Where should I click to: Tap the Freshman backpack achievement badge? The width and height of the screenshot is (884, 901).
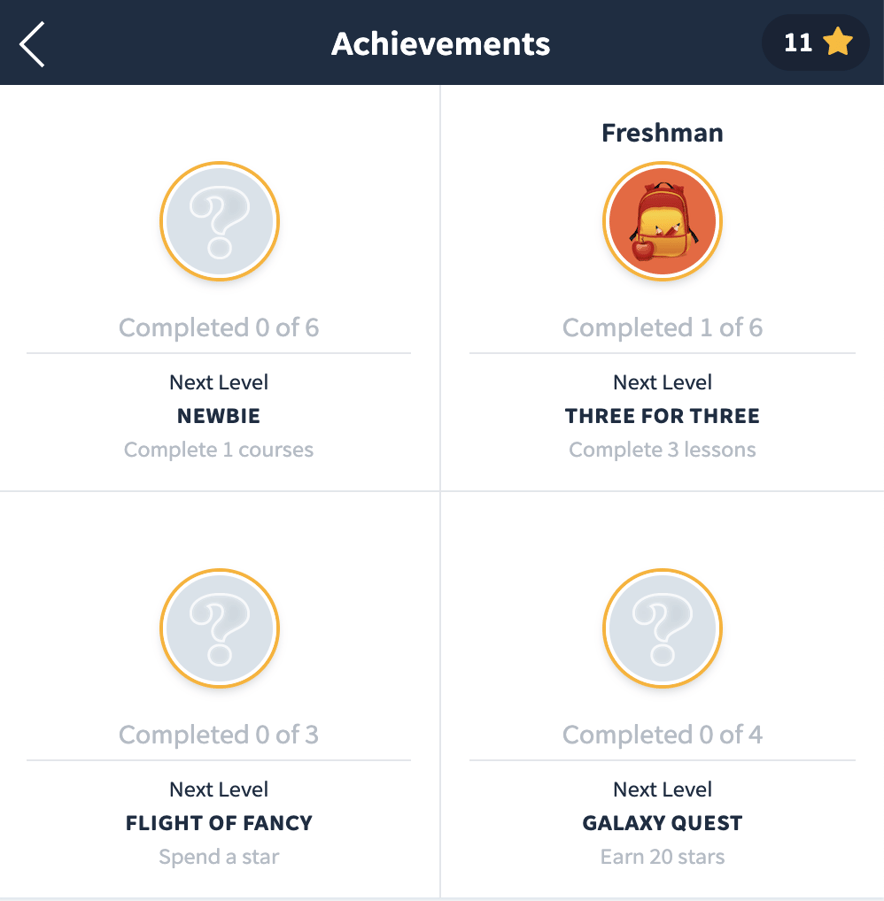tap(662, 220)
